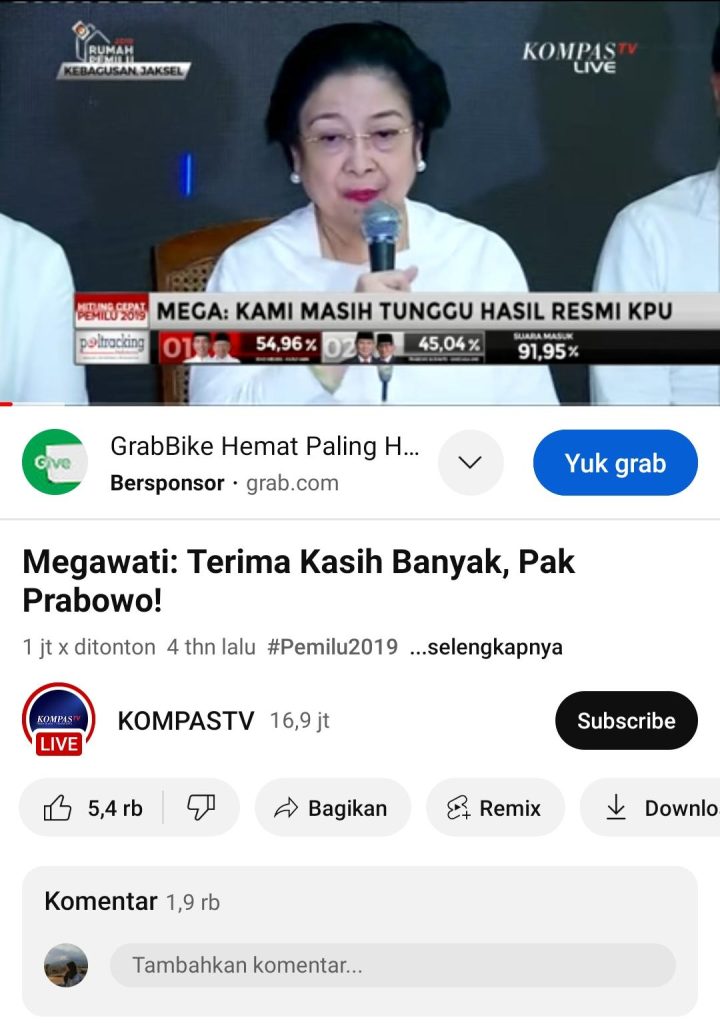Tap the Tambahkan komentar field
The height and width of the screenshot is (1024, 720).
(392, 965)
